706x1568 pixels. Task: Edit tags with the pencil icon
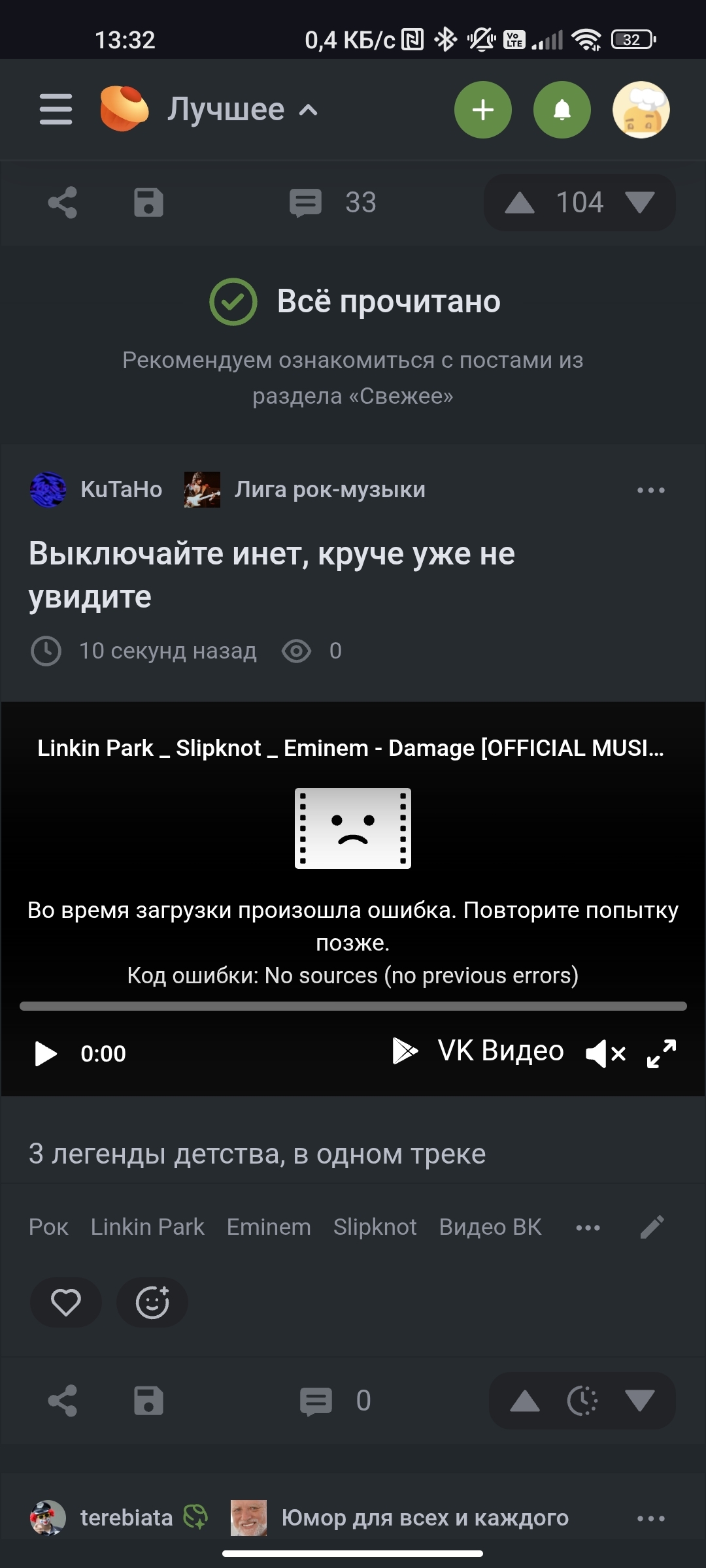(652, 1227)
